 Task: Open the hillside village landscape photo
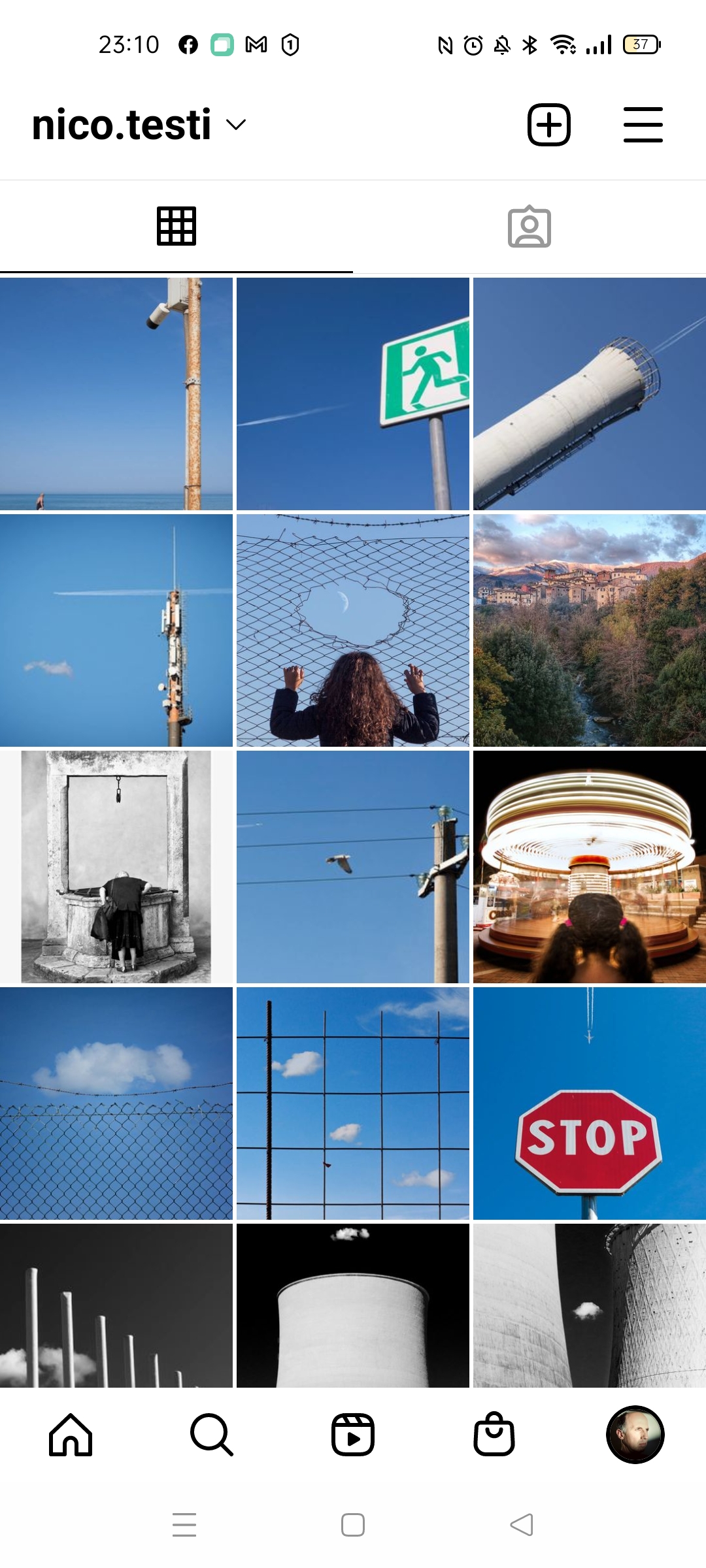point(590,630)
